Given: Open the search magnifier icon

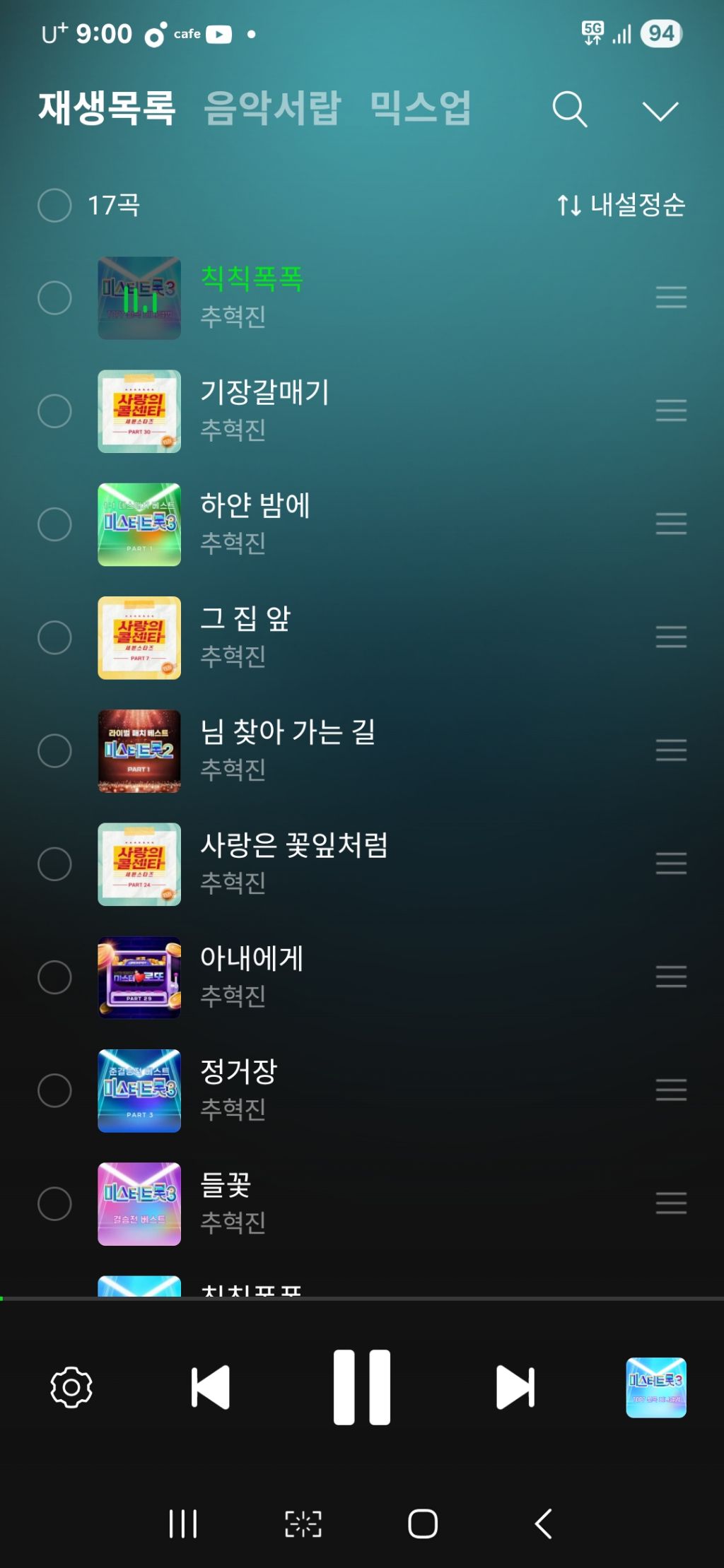Looking at the screenshot, I should tap(569, 110).
